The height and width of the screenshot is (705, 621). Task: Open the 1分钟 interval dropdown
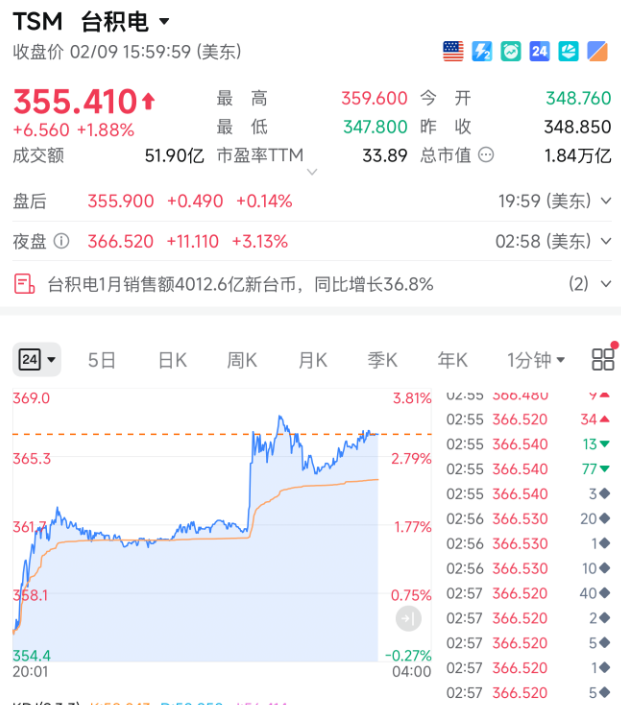pyautogui.click(x=536, y=360)
